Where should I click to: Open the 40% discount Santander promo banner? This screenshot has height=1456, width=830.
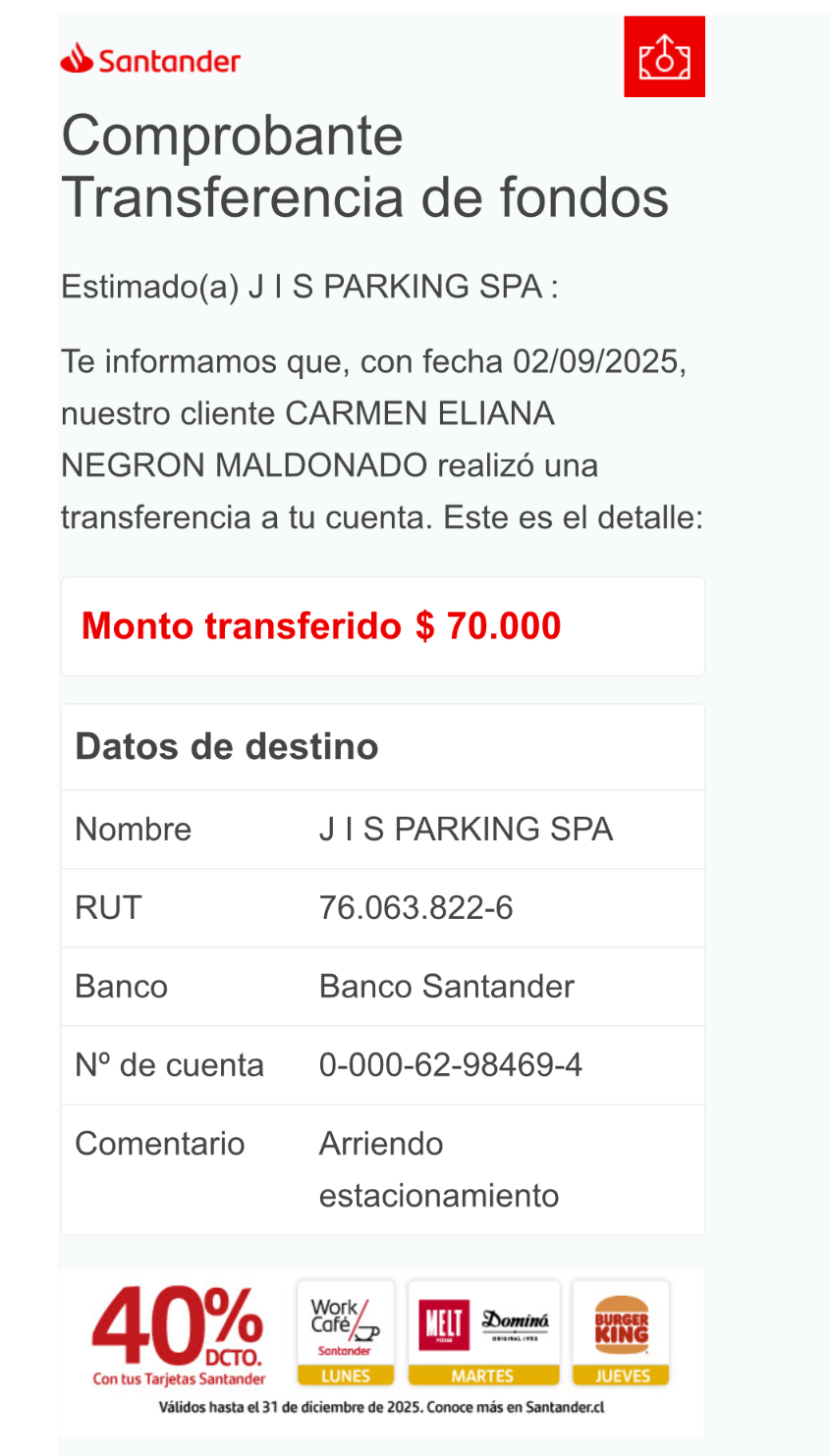pyautogui.click(x=381, y=1350)
